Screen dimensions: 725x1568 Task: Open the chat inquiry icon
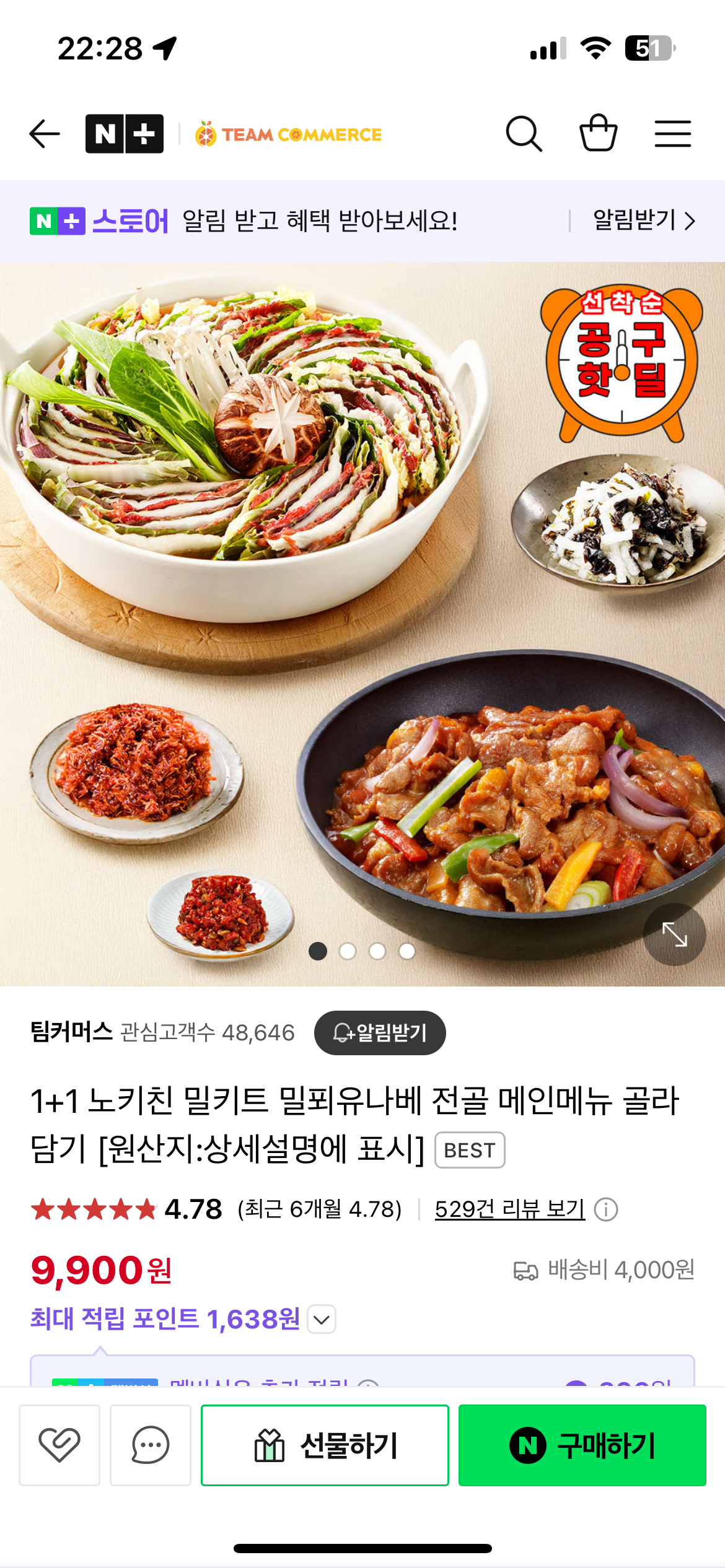[151, 1445]
